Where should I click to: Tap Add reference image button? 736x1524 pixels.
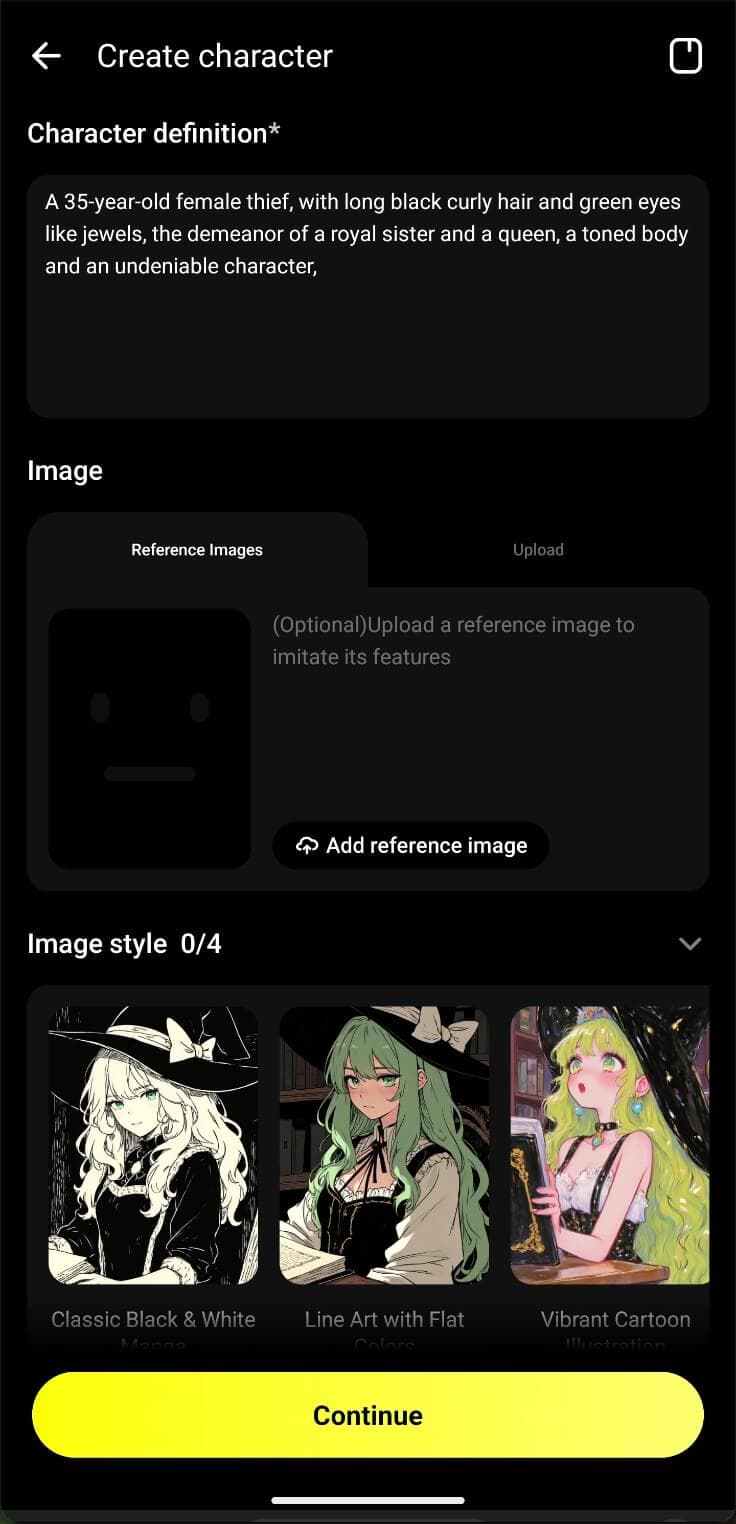(411, 846)
